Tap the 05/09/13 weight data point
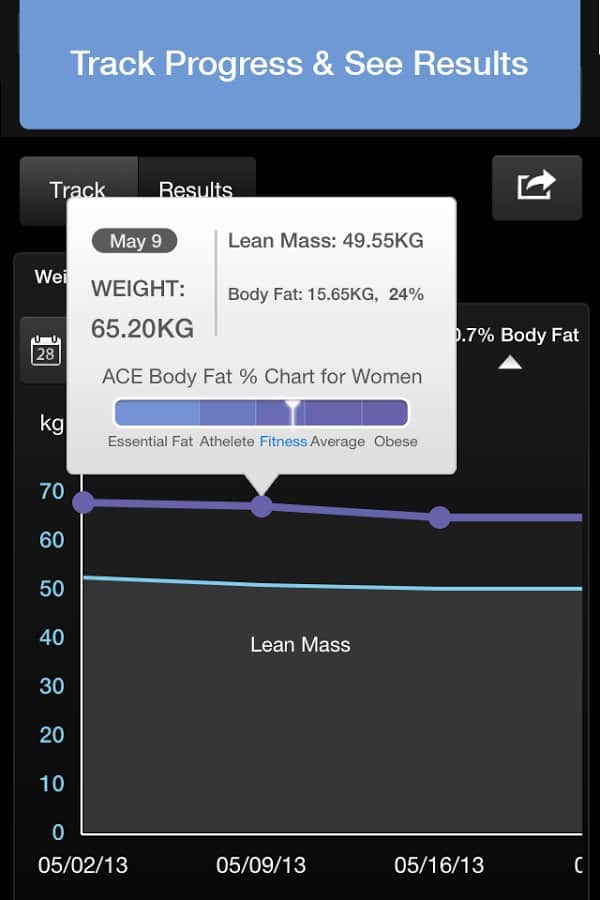600x900 pixels. 261,506
